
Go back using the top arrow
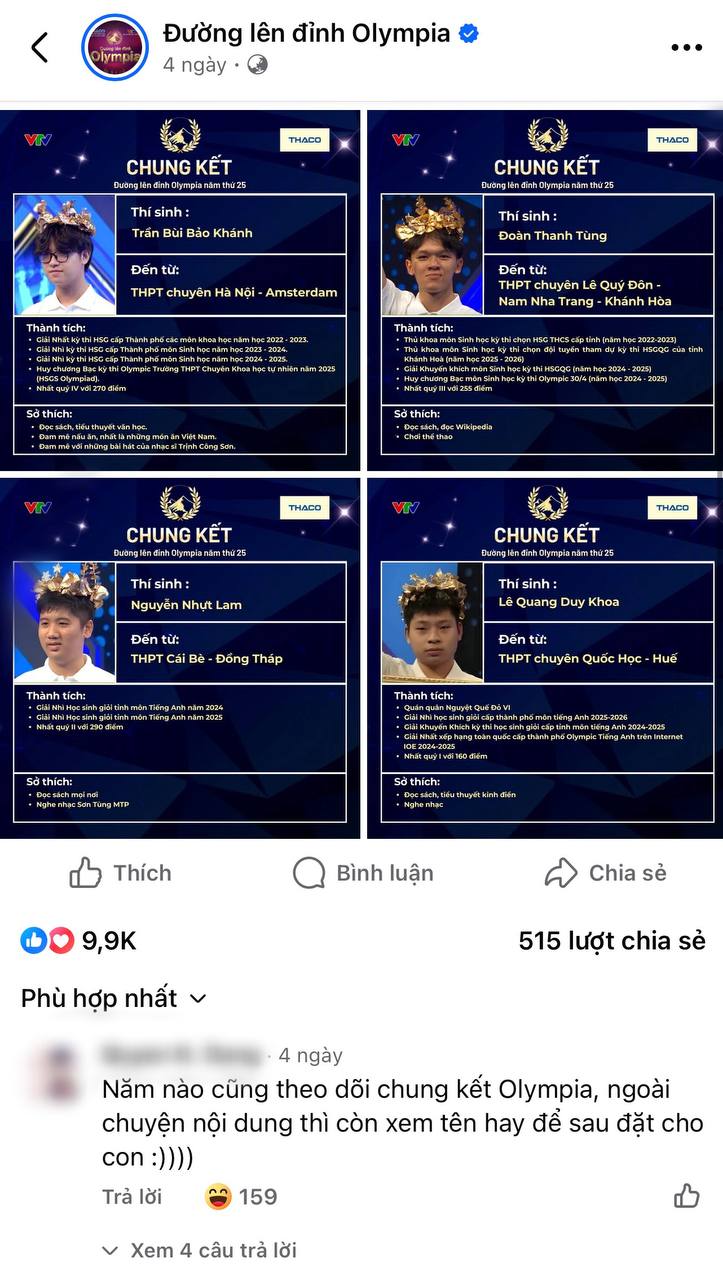tap(40, 47)
